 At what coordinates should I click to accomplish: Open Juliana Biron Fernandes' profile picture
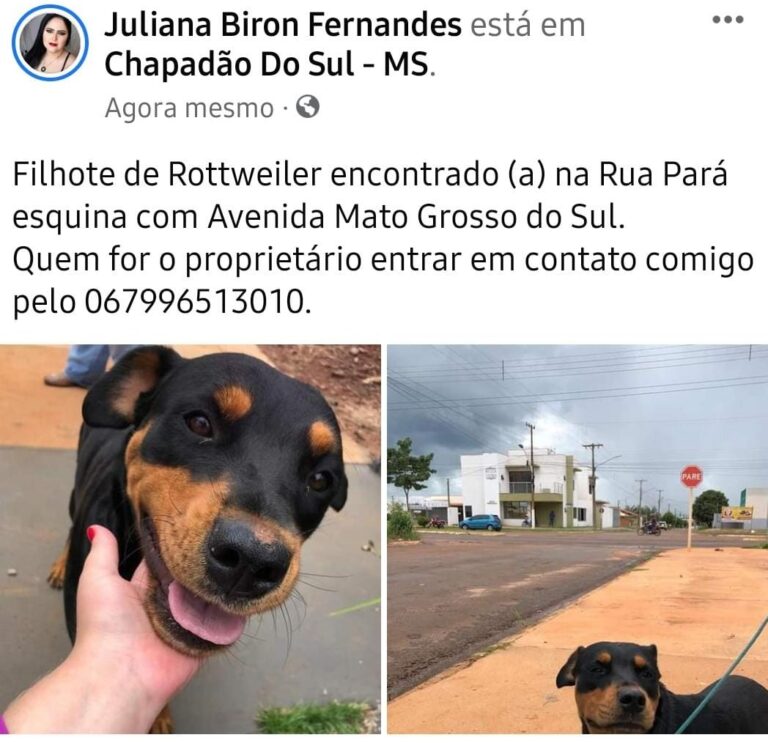[50, 43]
